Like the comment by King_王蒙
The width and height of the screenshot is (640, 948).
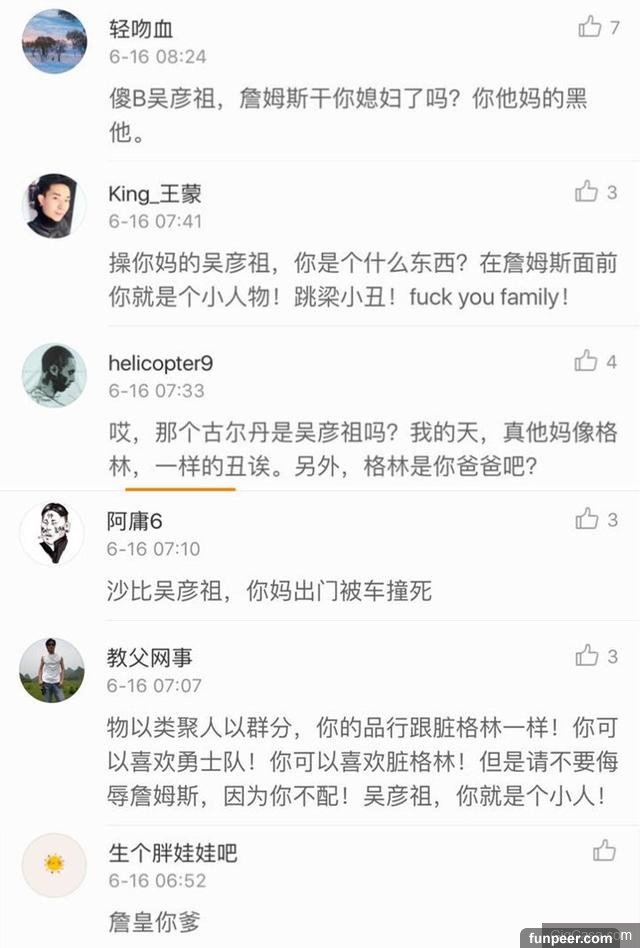(x=586, y=191)
